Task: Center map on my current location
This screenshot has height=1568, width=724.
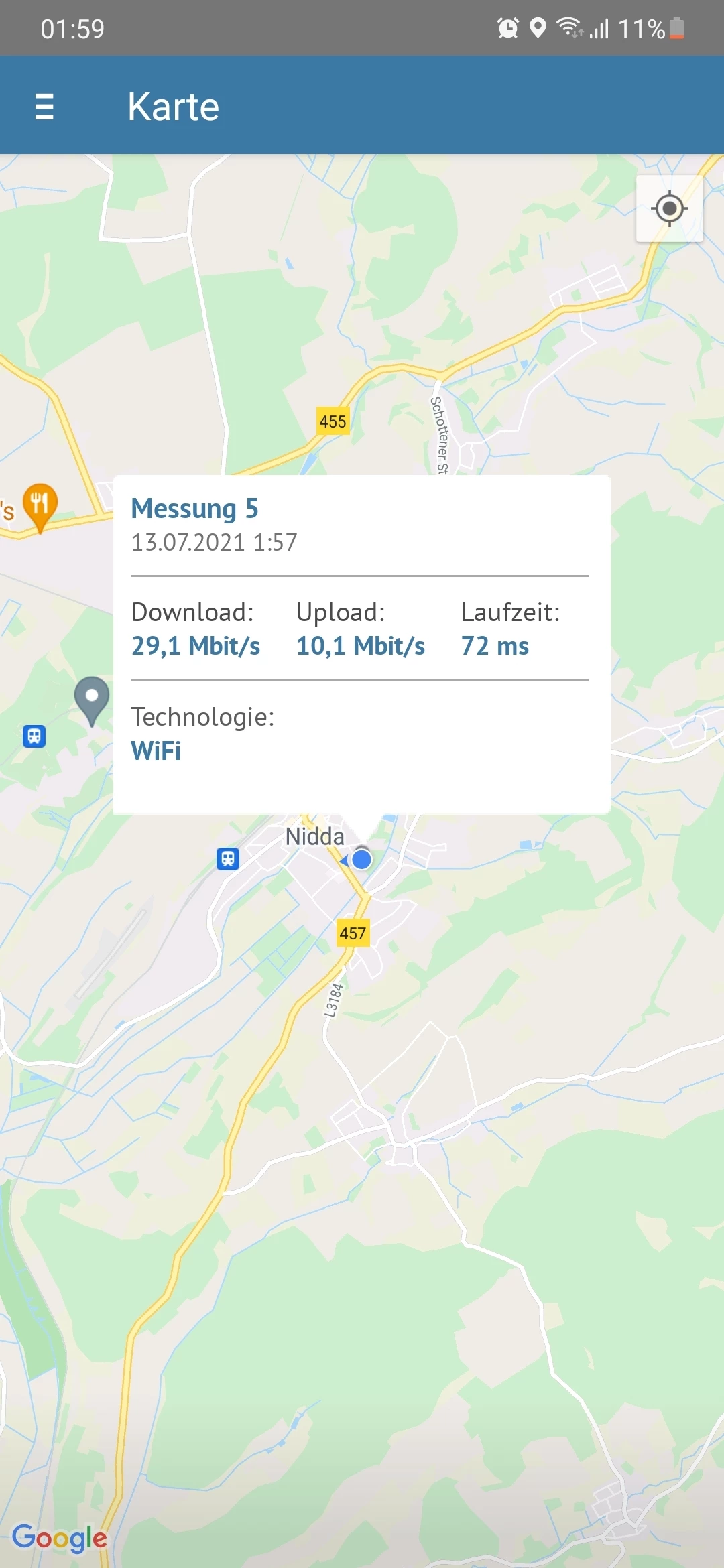Action: pos(669,208)
